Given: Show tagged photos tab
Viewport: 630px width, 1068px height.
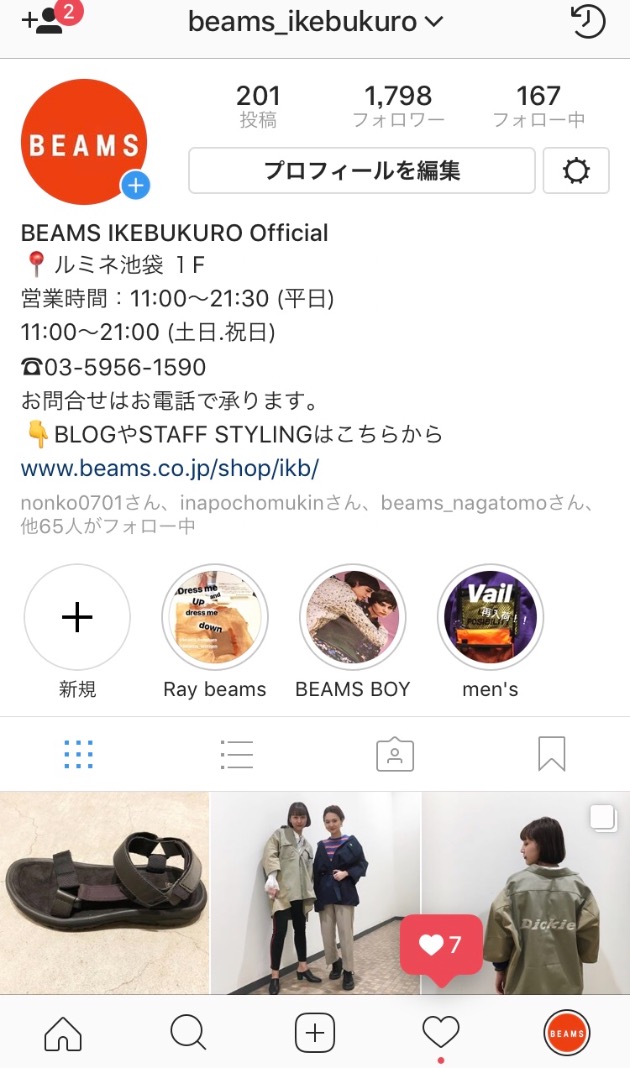Looking at the screenshot, I should (x=394, y=754).
